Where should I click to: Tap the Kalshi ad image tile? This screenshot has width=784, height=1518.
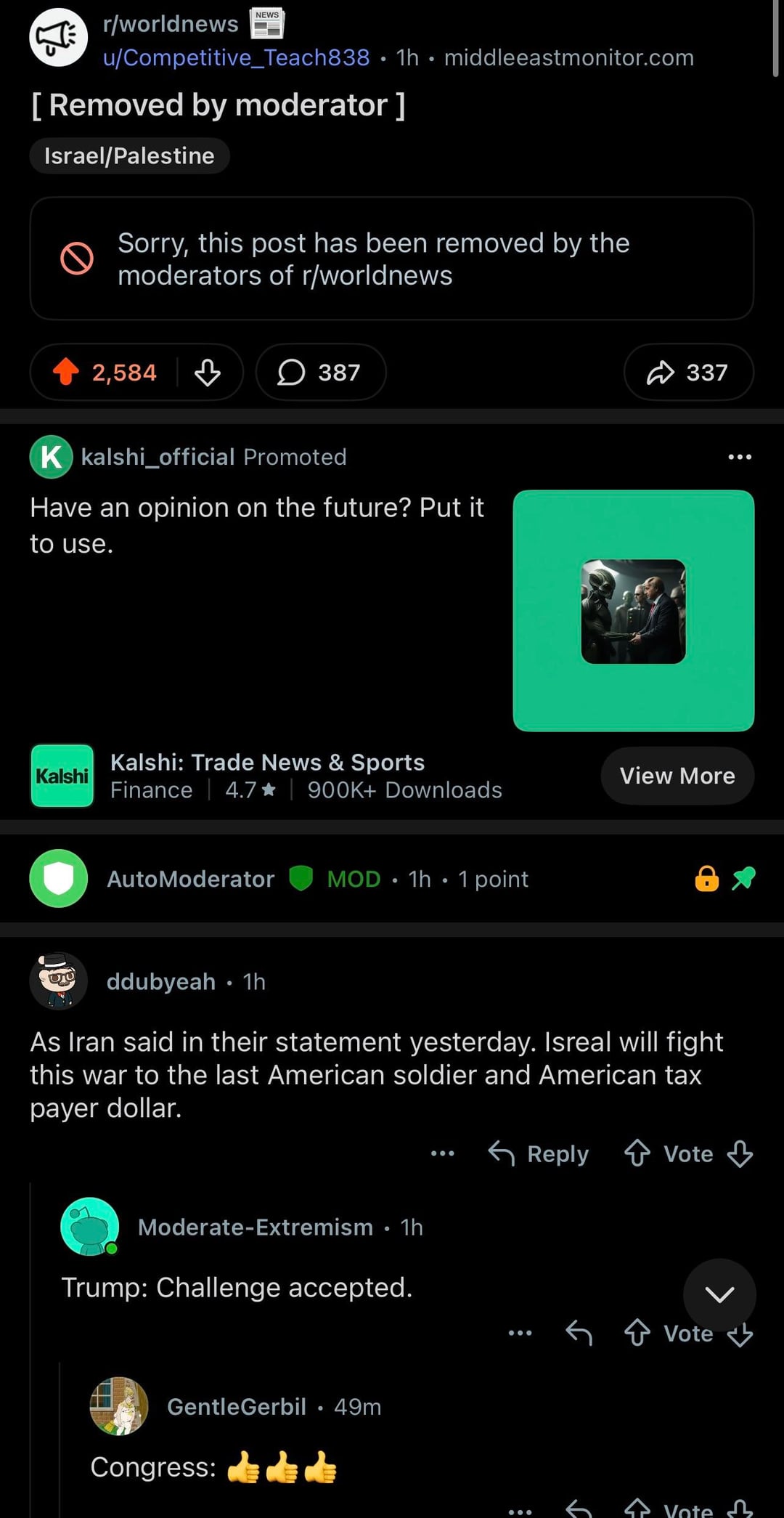633,610
